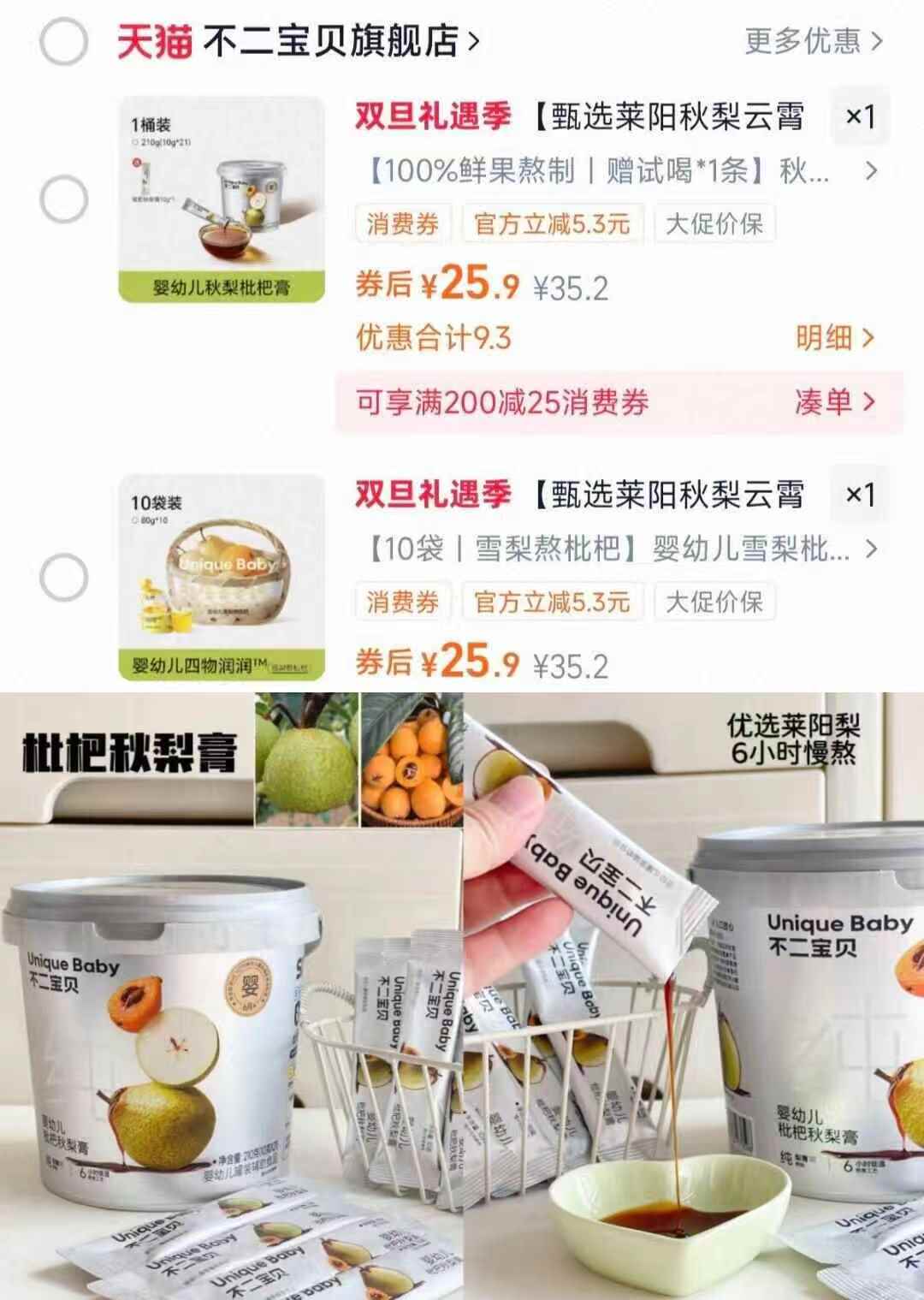Image resolution: width=924 pixels, height=1300 pixels.
Task: Click the 消费券 coupon tag on first item
Action: [402, 223]
